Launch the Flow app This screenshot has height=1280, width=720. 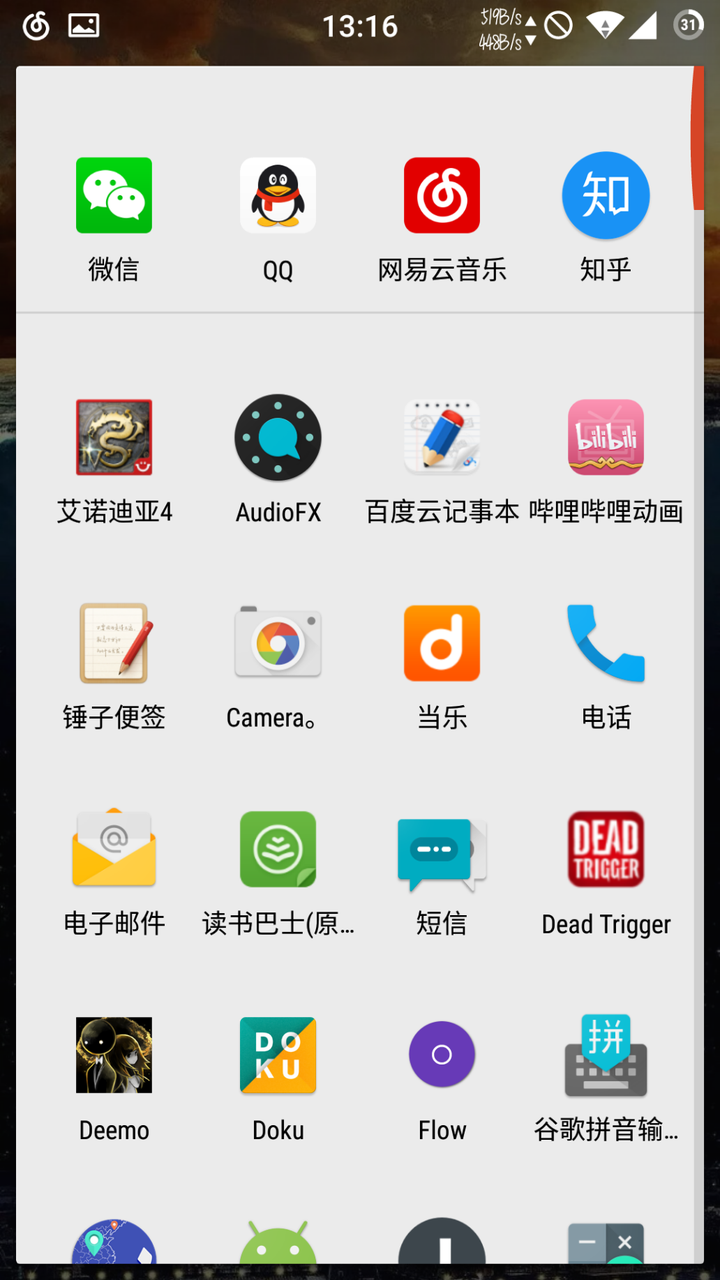pos(442,1055)
